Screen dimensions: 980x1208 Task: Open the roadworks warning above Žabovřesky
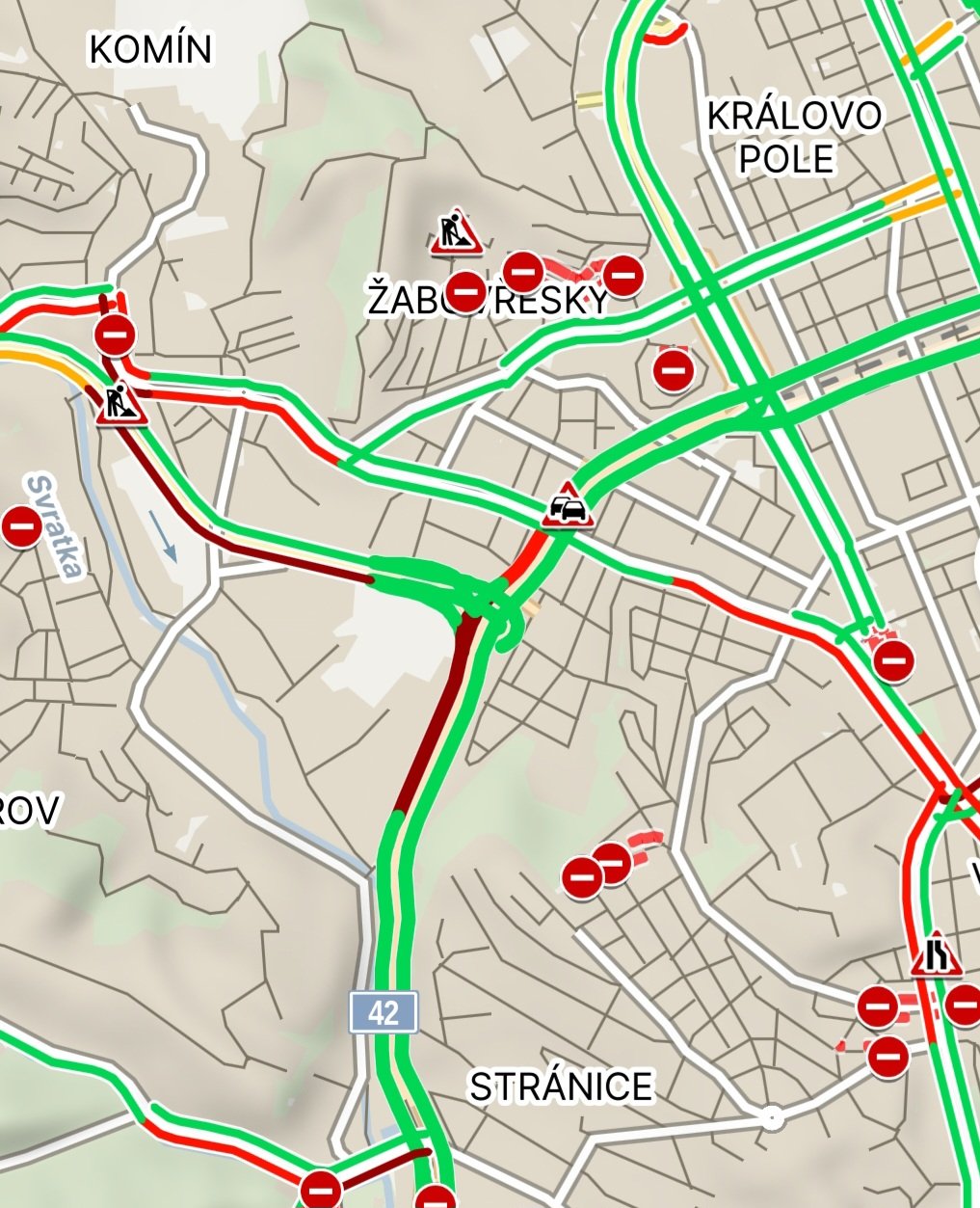(456, 233)
